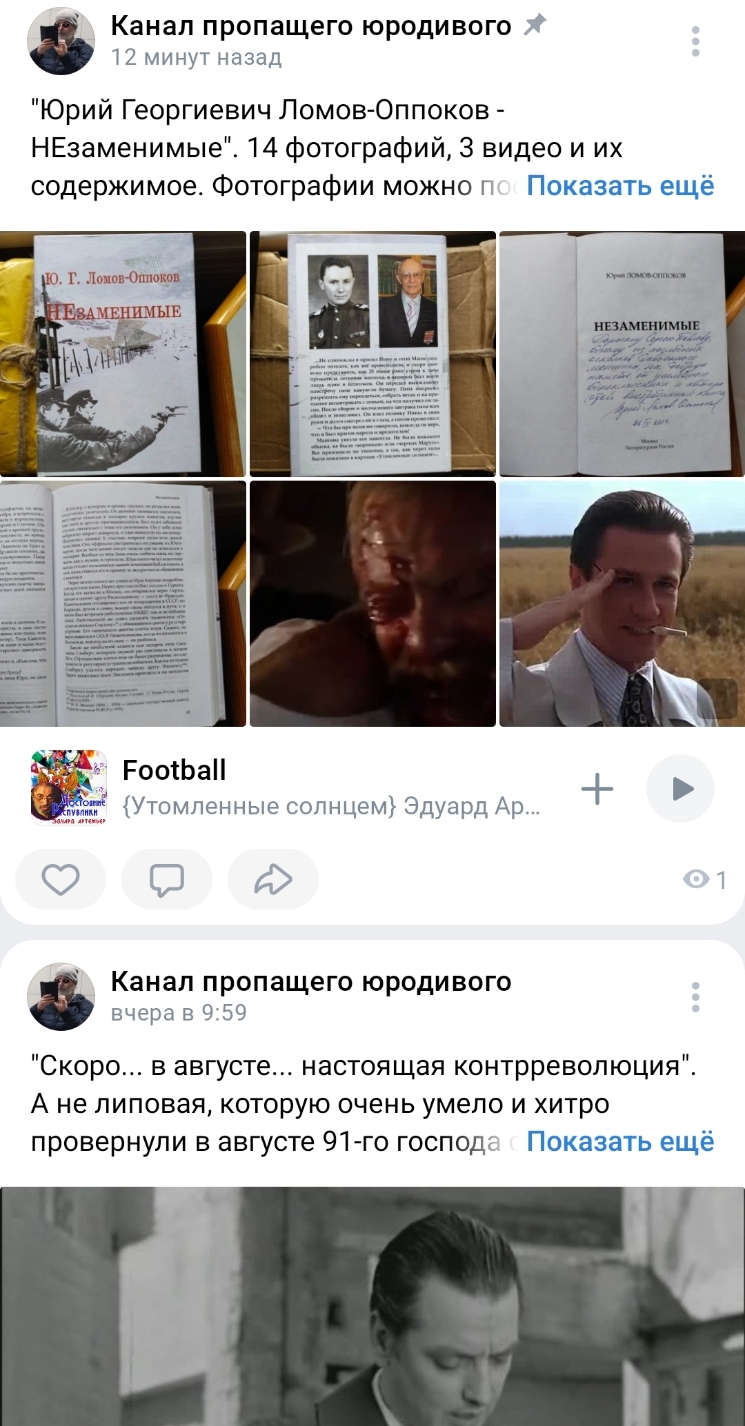Share the Ломов-Оппоков post
745x1426 pixels.
point(272,879)
